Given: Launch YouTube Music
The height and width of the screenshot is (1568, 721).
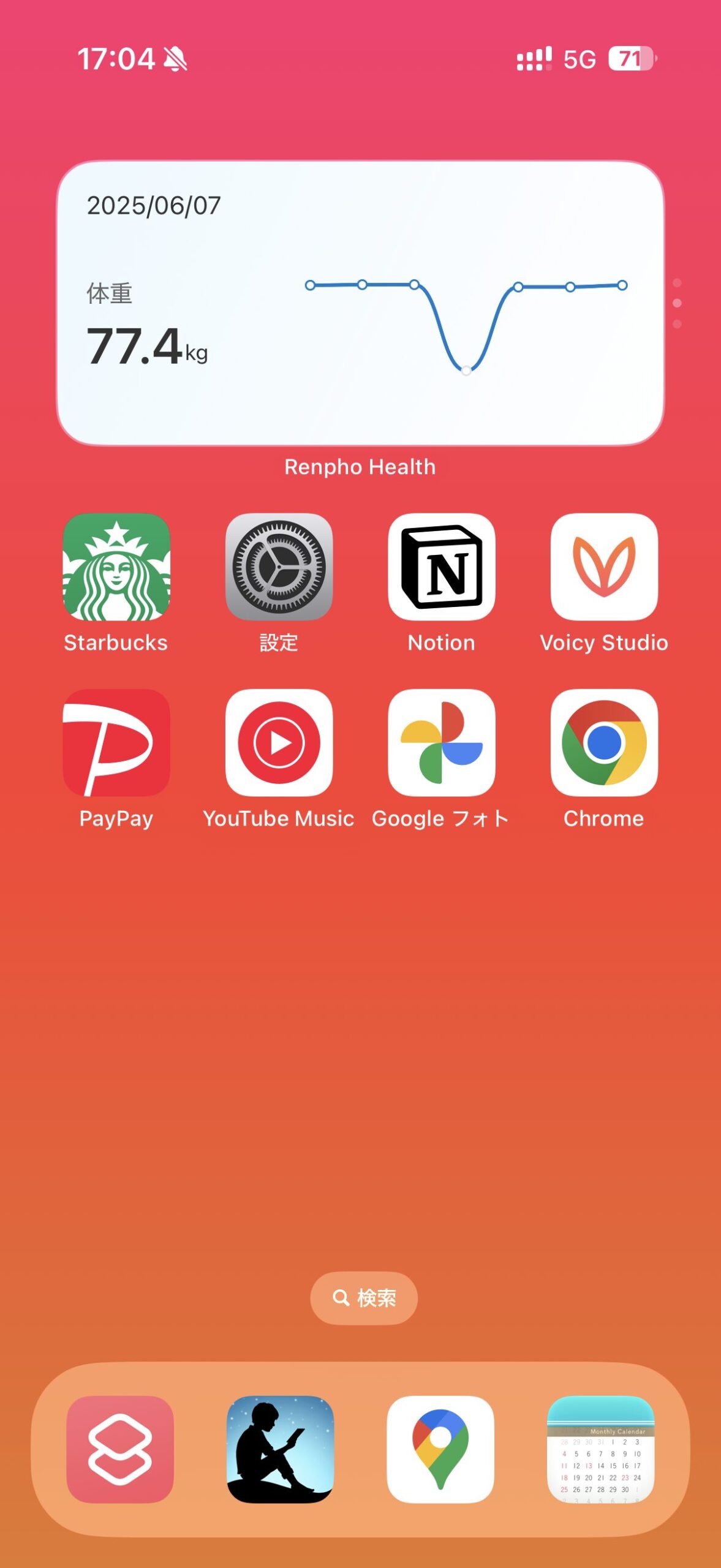Looking at the screenshot, I should coord(279,742).
